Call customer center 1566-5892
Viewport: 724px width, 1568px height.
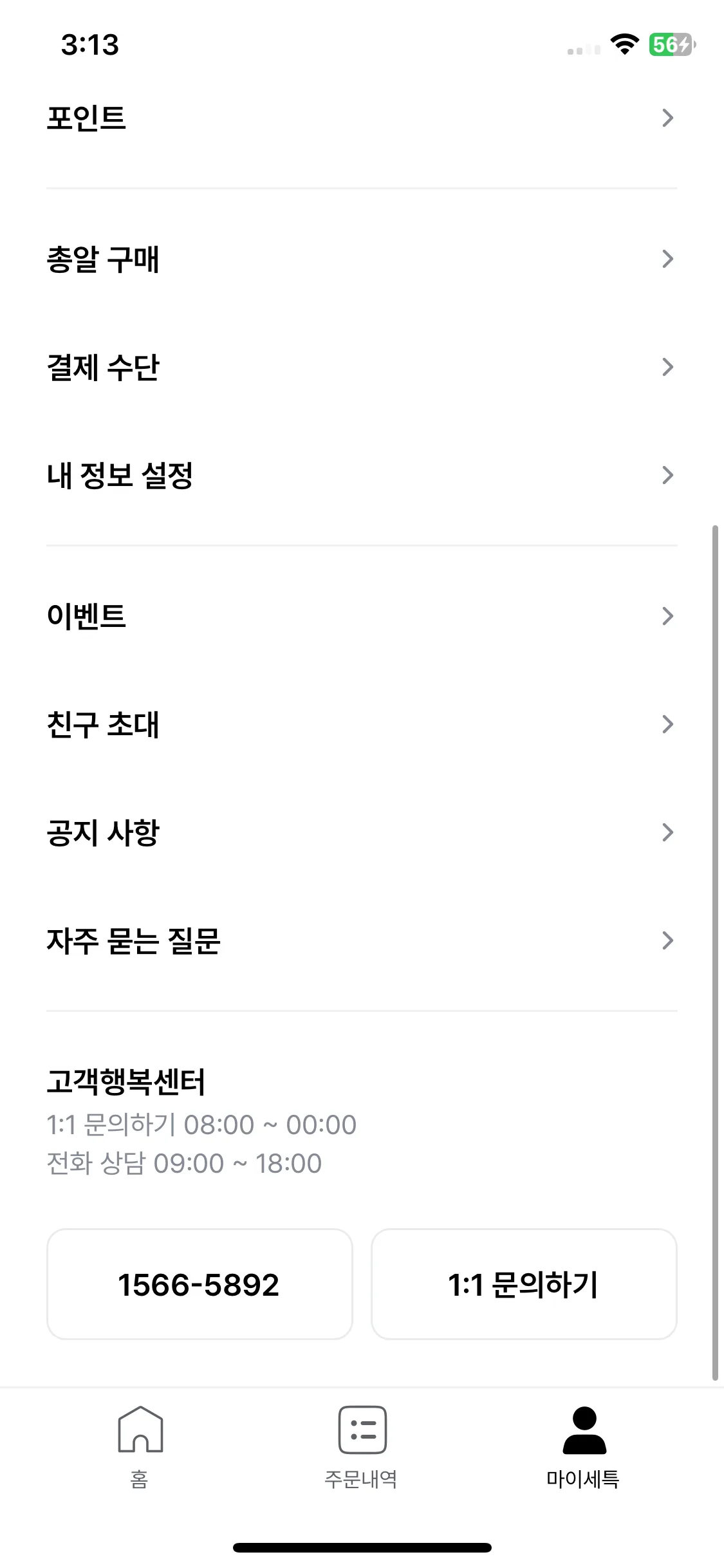(200, 1284)
